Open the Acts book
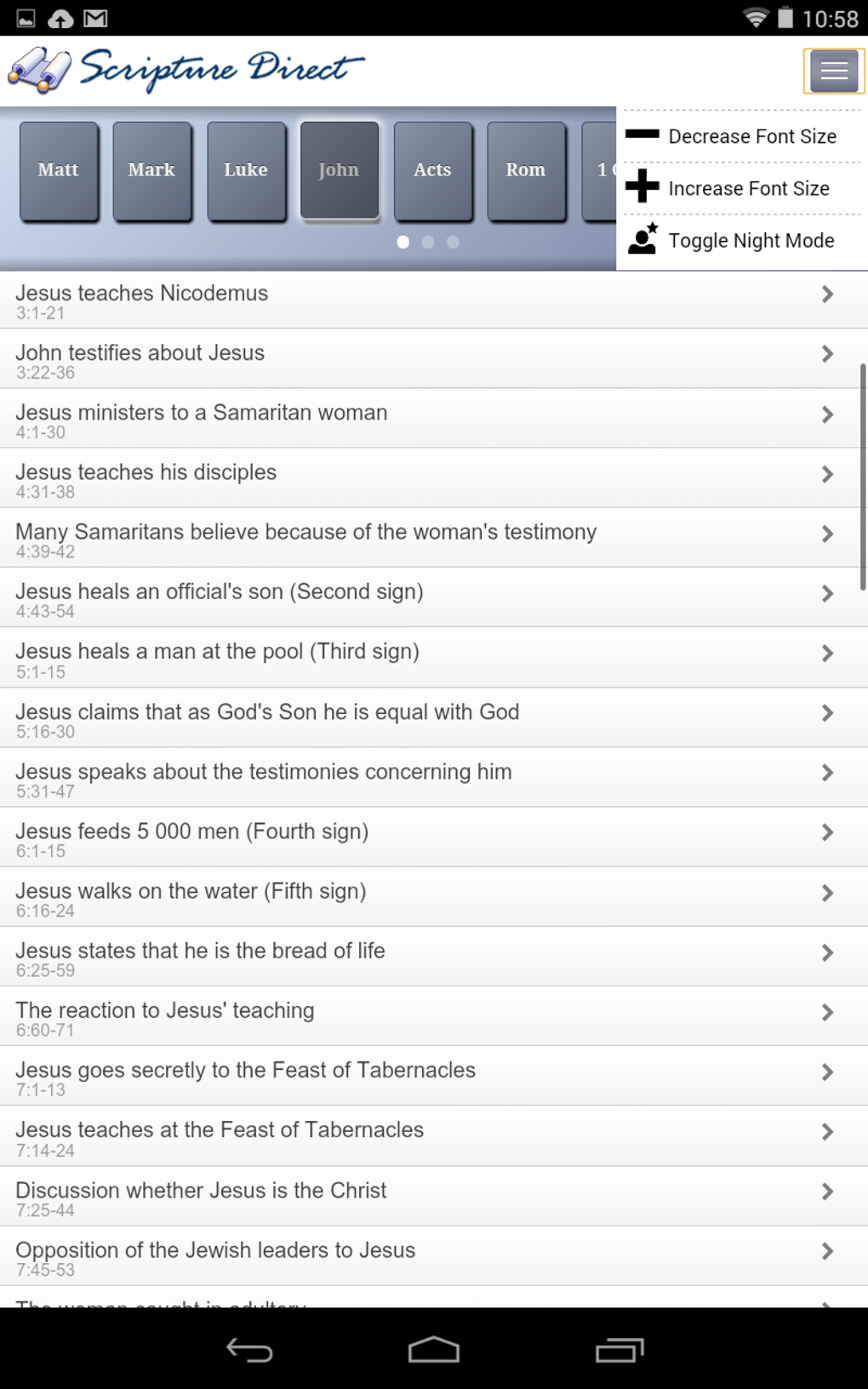868x1389 pixels. click(x=432, y=169)
